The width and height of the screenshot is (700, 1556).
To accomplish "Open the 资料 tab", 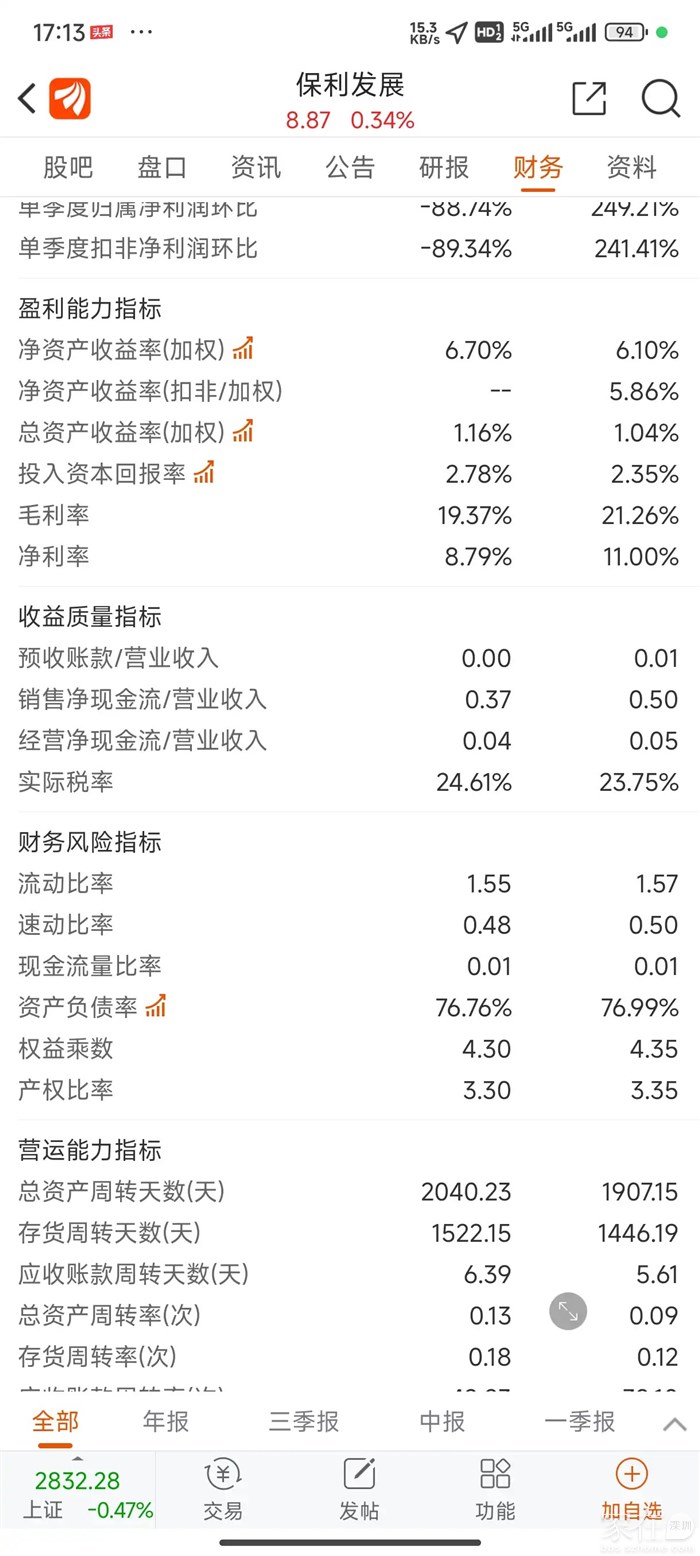I will click(x=632, y=167).
